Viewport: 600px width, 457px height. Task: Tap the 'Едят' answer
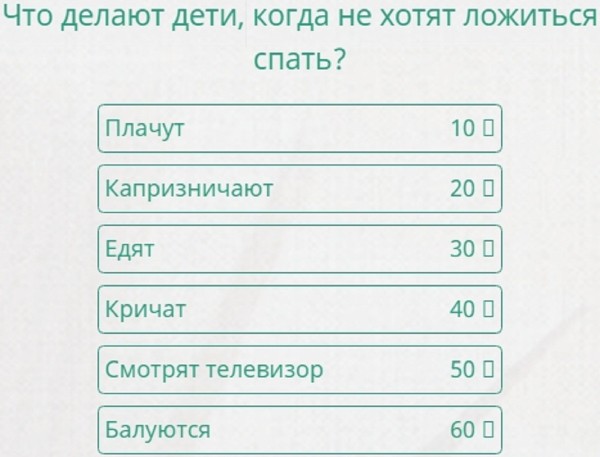tap(299, 249)
